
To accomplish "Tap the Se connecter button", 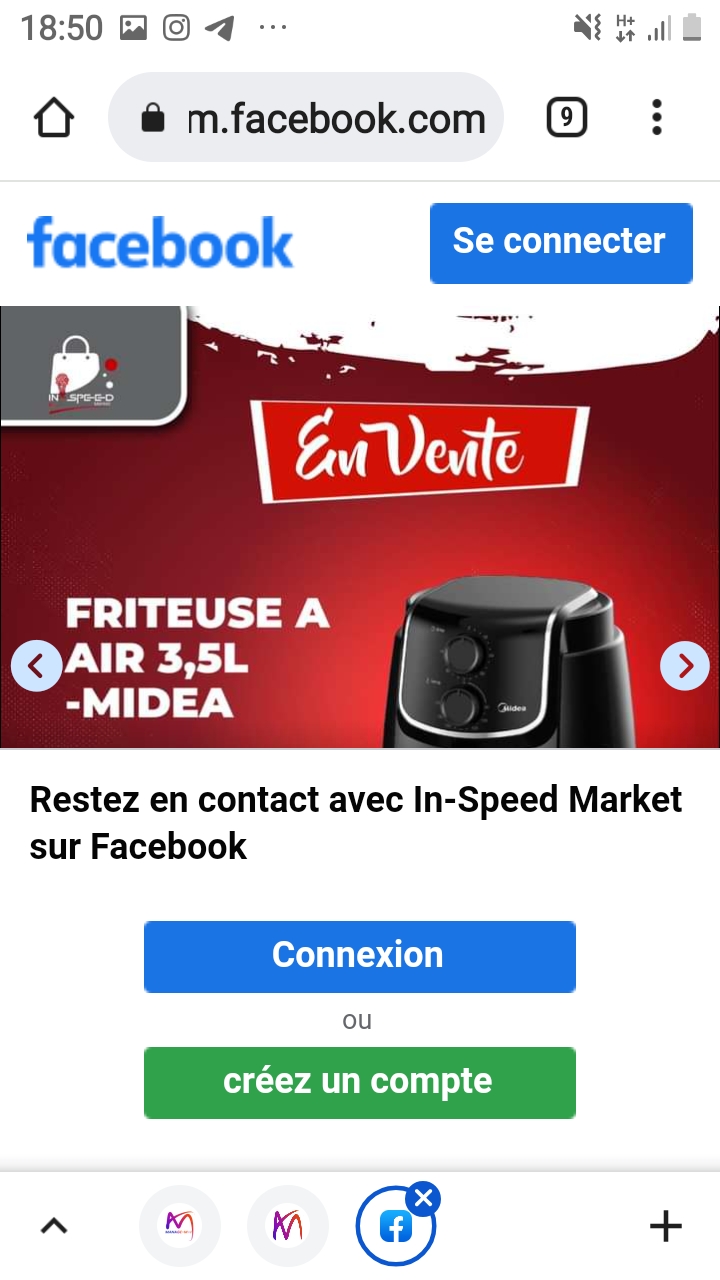I will 560,243.
